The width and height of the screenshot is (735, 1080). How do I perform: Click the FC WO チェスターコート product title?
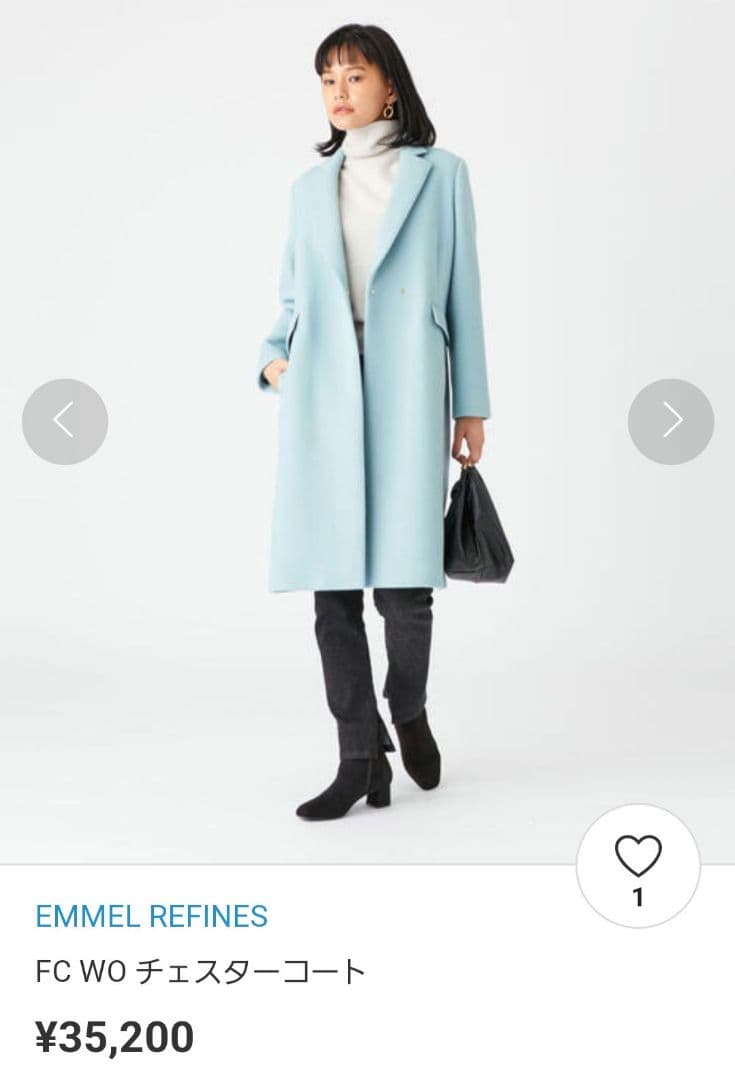[200, 968]
